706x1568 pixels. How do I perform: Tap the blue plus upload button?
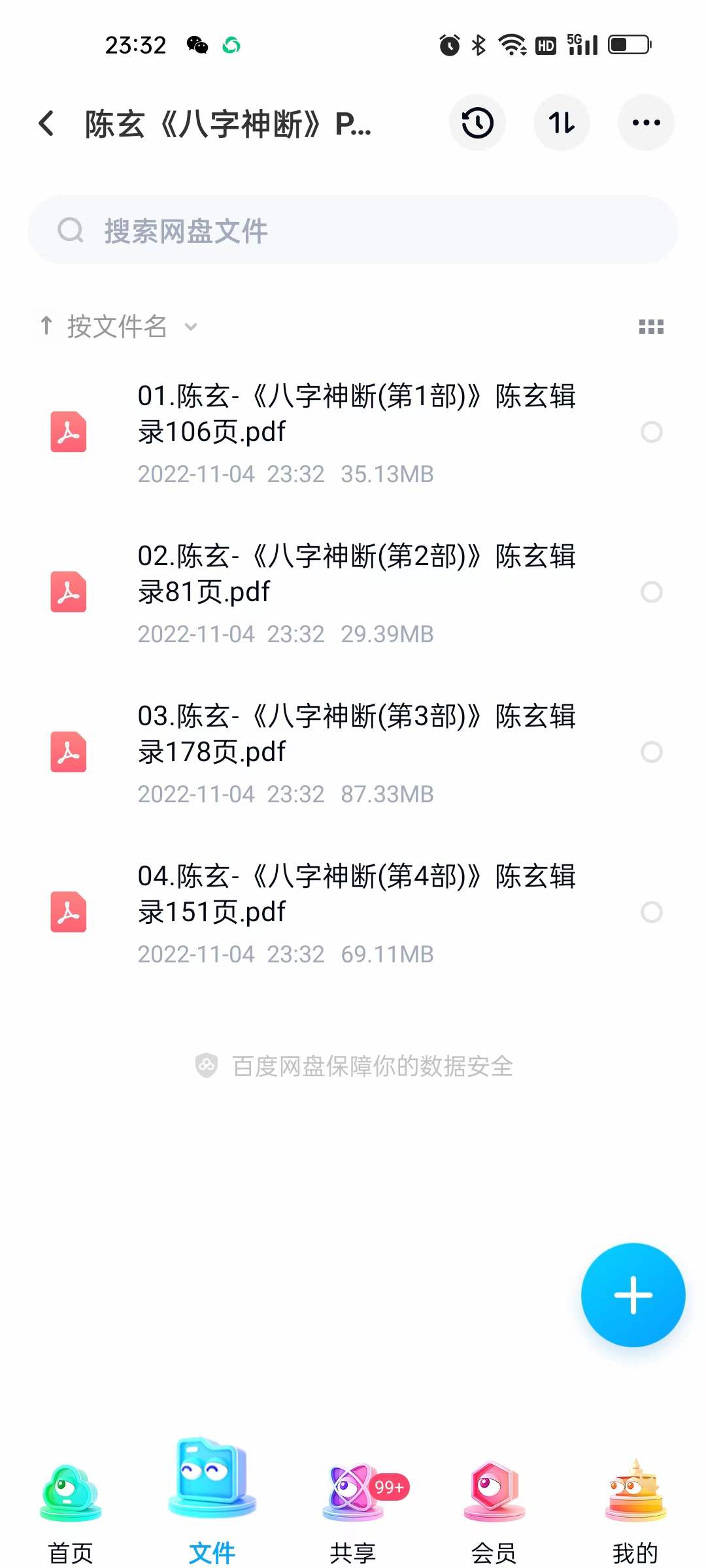(632, 1296)
